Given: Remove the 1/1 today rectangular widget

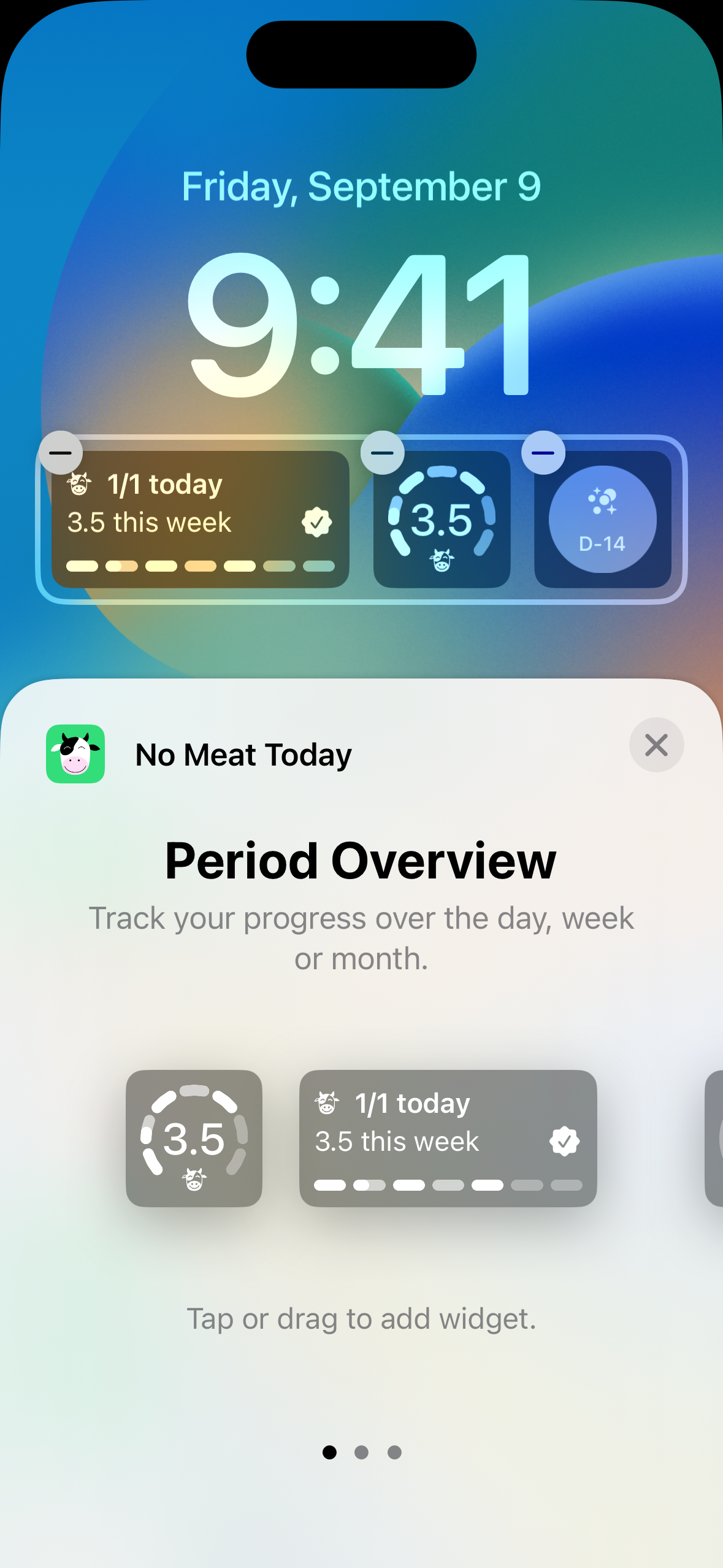Looking at the screenshot, I should [x=61, y=453].
